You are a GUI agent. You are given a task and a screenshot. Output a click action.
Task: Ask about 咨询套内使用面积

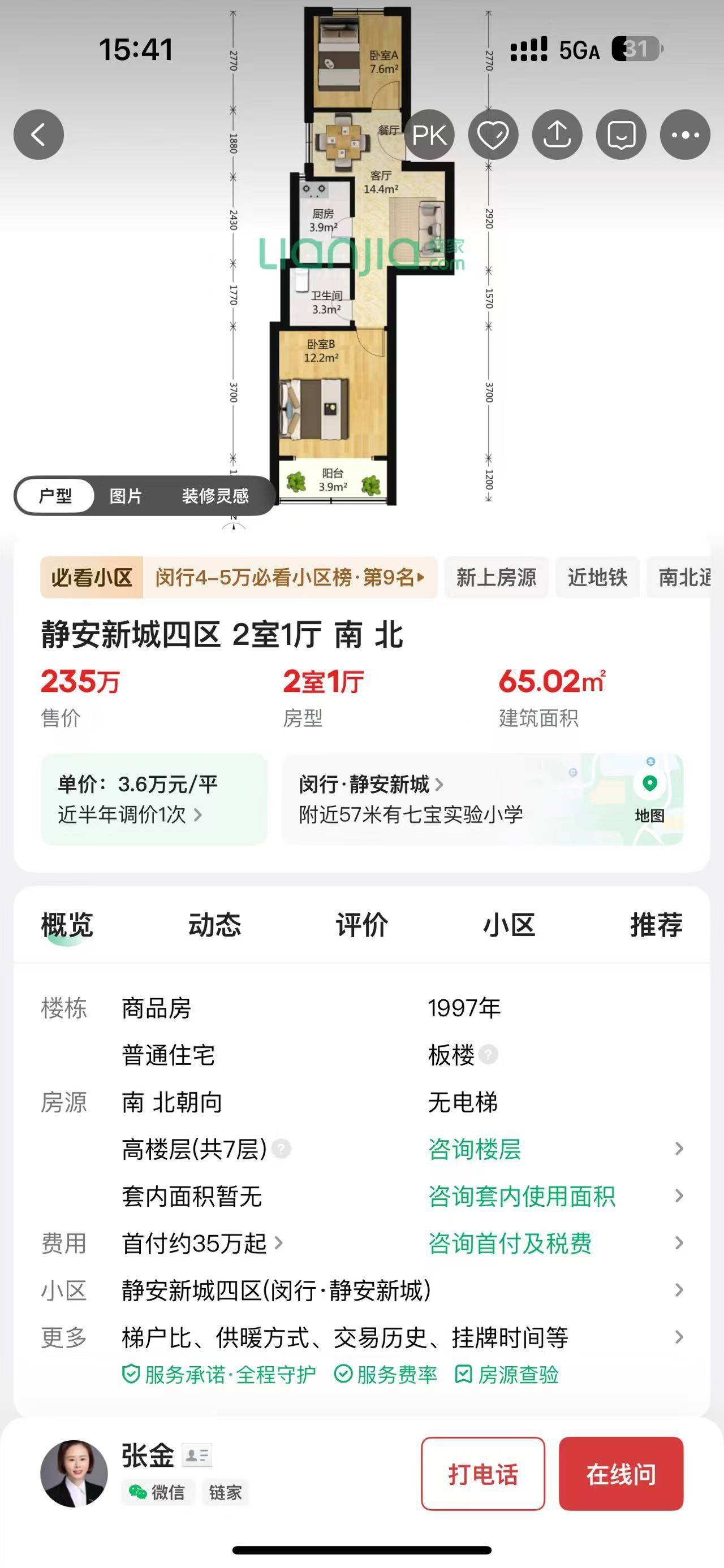coord(522,1196)
